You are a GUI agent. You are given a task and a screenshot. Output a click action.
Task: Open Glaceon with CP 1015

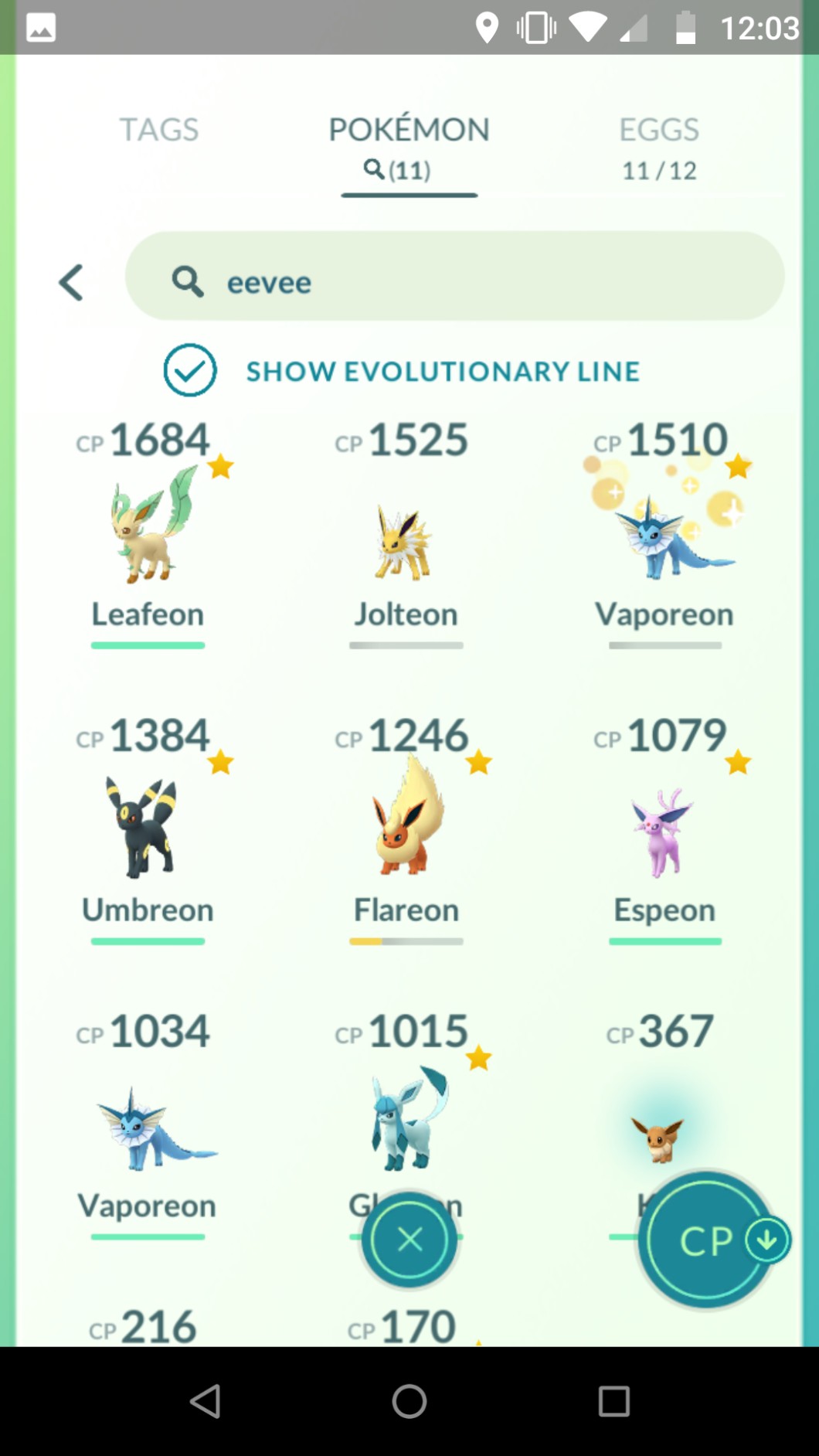coord(406,1113)
